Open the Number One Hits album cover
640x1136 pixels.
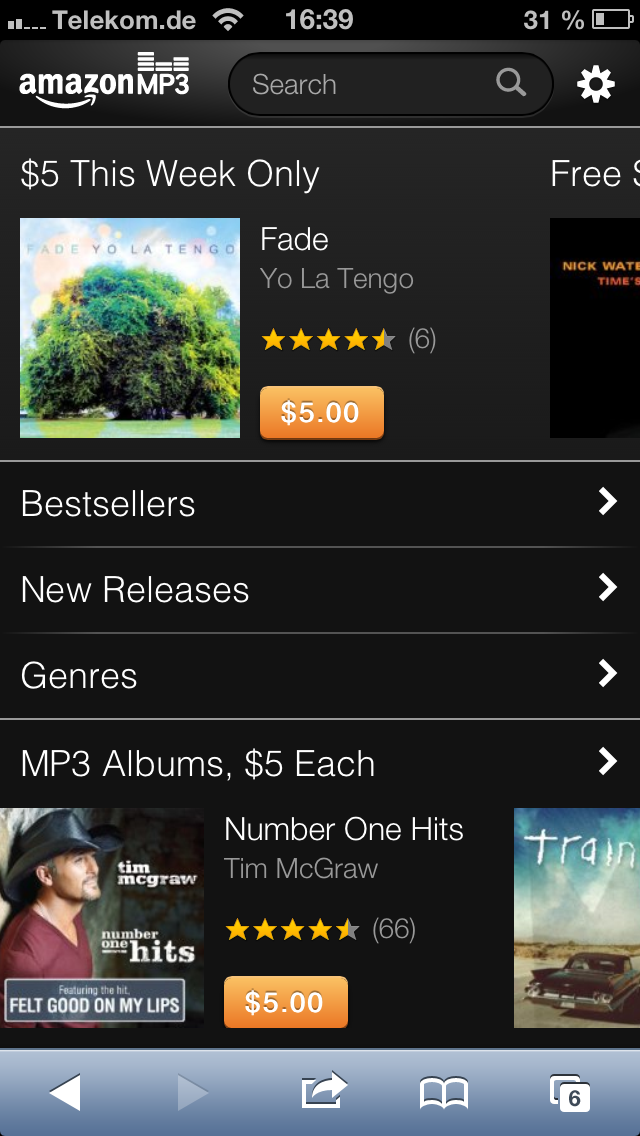point(102,918)
